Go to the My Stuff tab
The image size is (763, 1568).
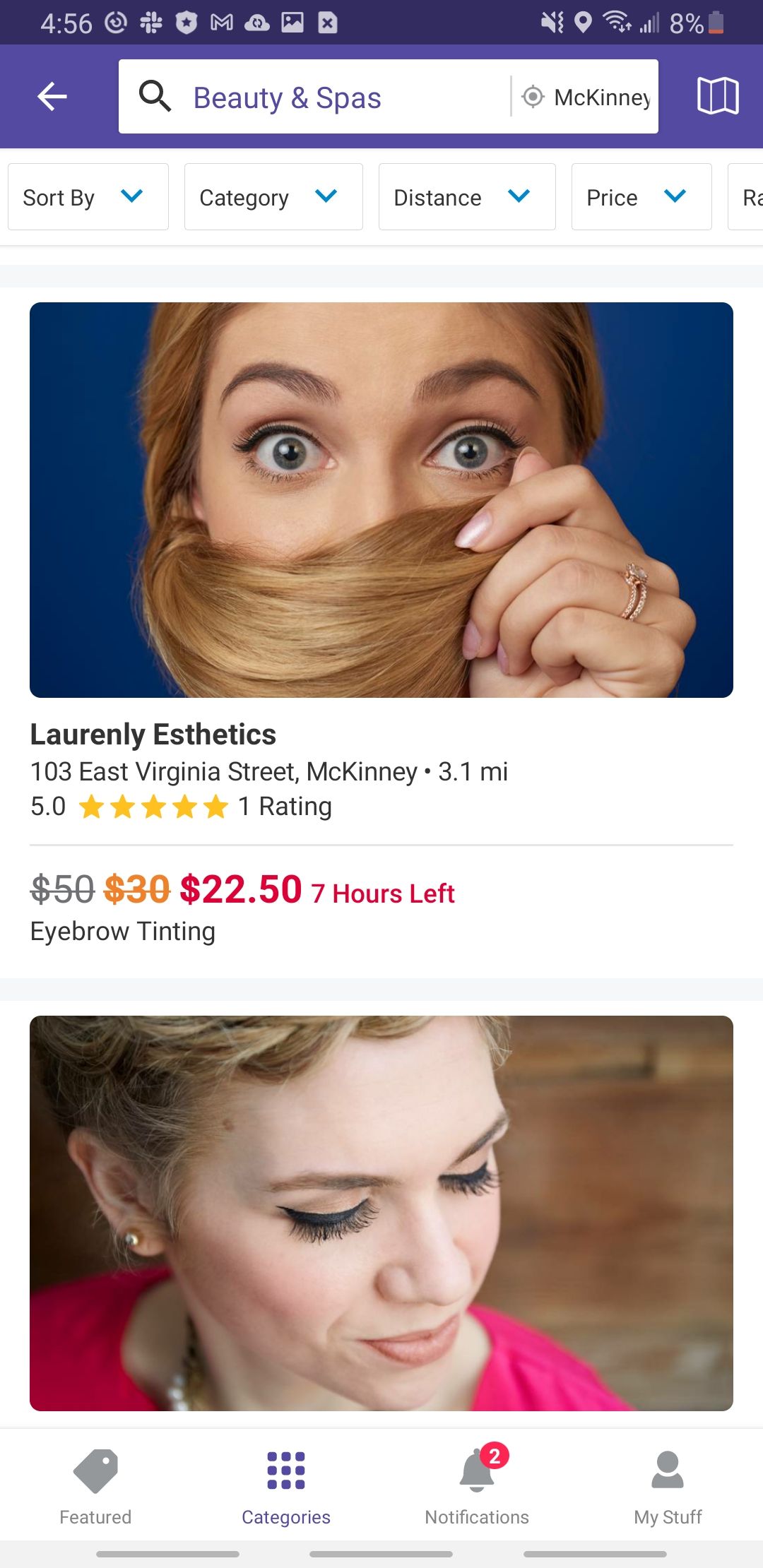668,1485
